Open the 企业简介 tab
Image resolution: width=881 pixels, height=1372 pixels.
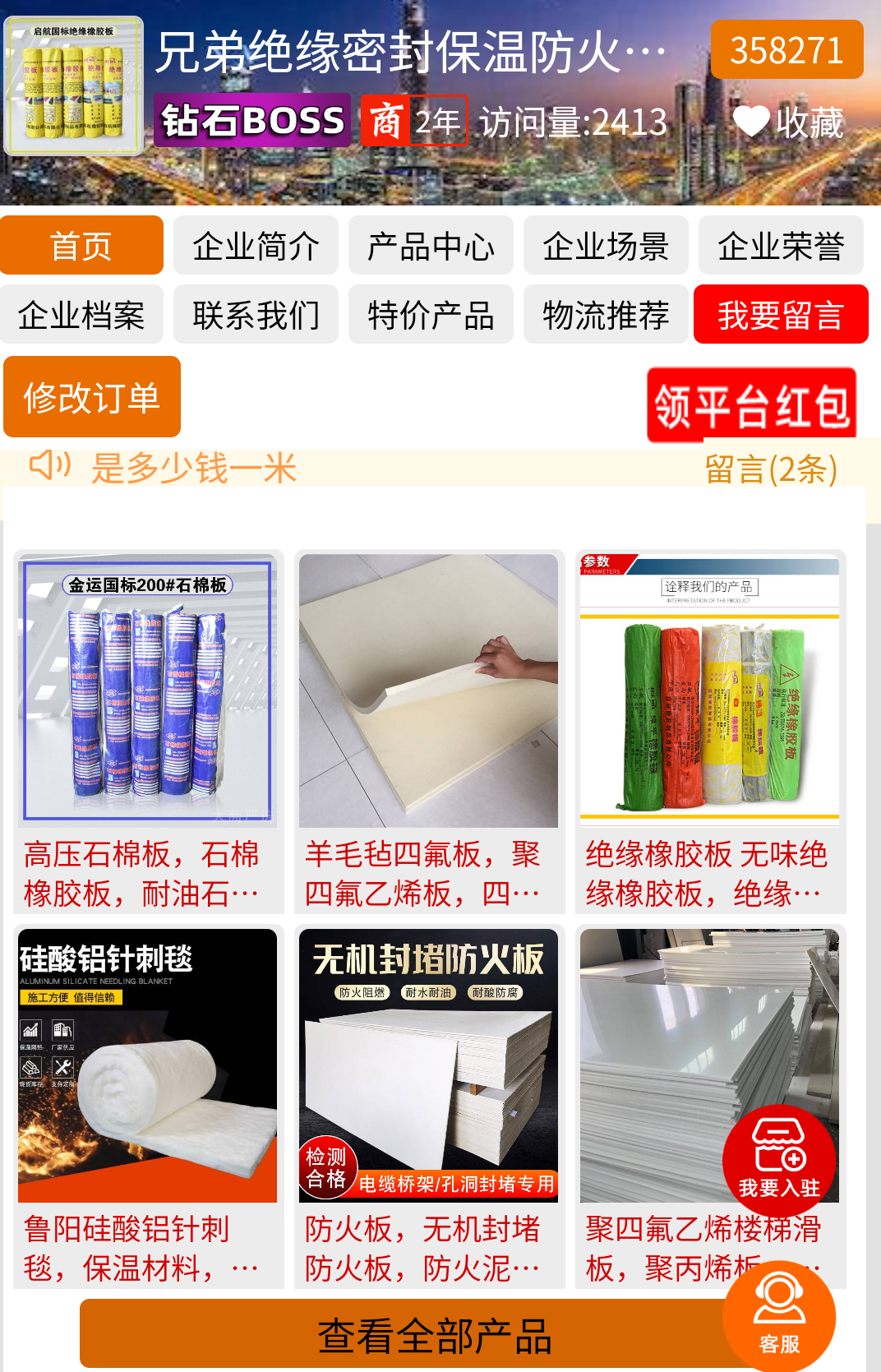256,246
